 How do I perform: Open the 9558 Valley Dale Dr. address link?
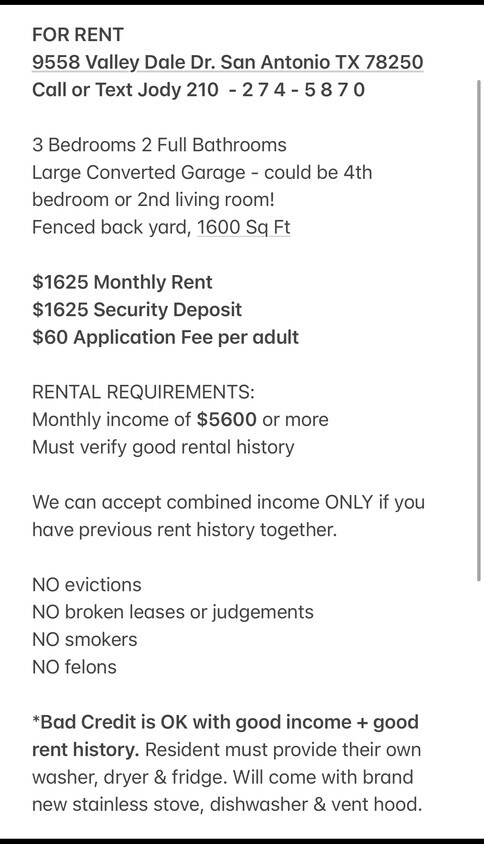pos(227,62)
